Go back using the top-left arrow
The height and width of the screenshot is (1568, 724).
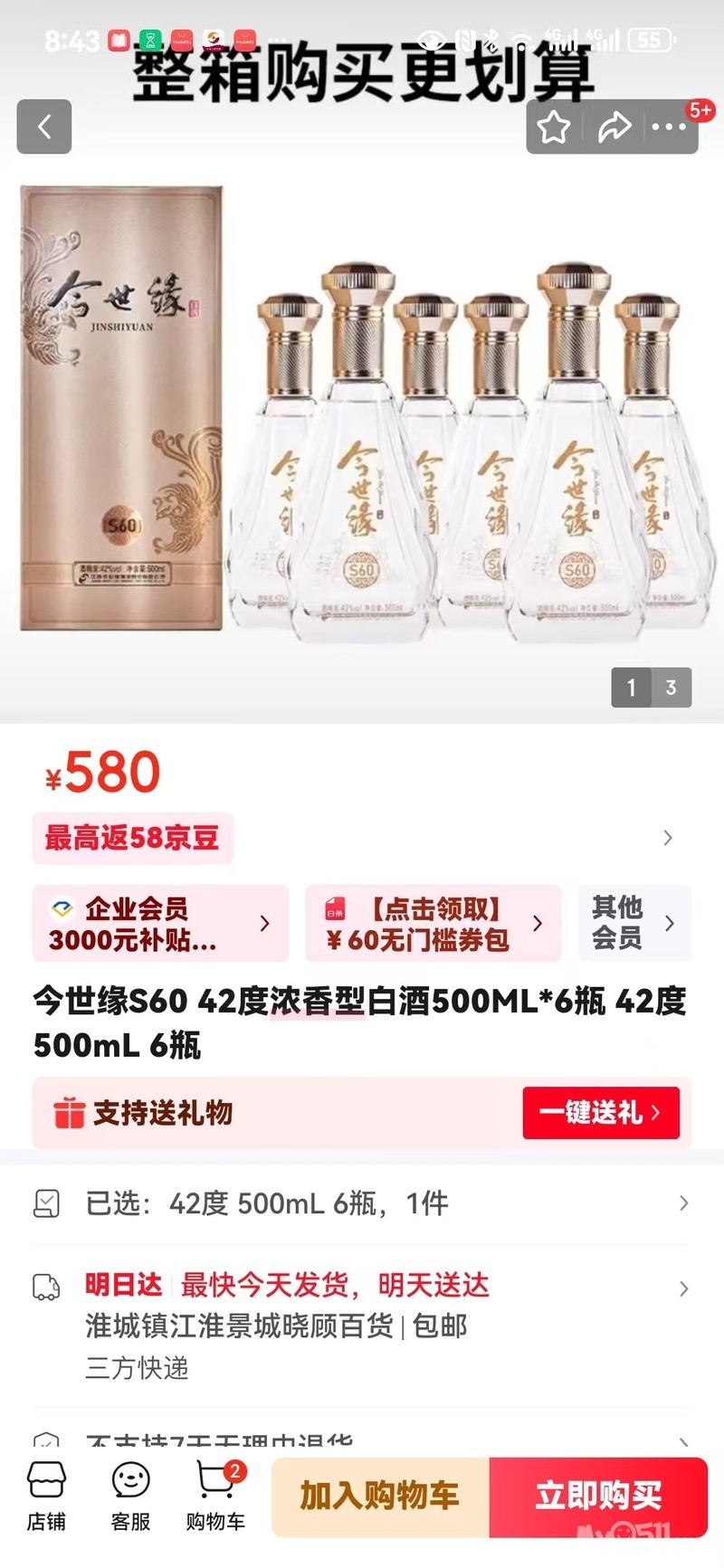click(43, 127)
